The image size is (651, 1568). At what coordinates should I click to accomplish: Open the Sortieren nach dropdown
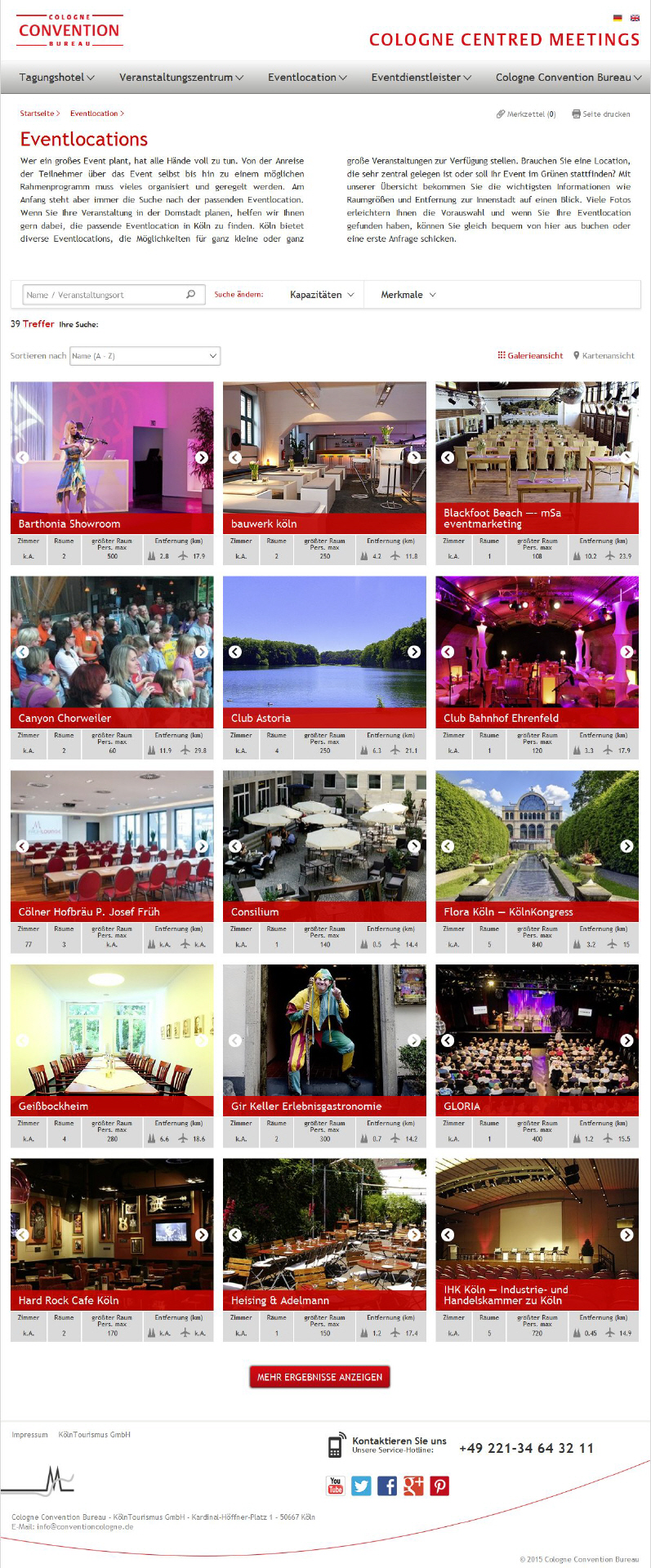(x=145, y=356)
